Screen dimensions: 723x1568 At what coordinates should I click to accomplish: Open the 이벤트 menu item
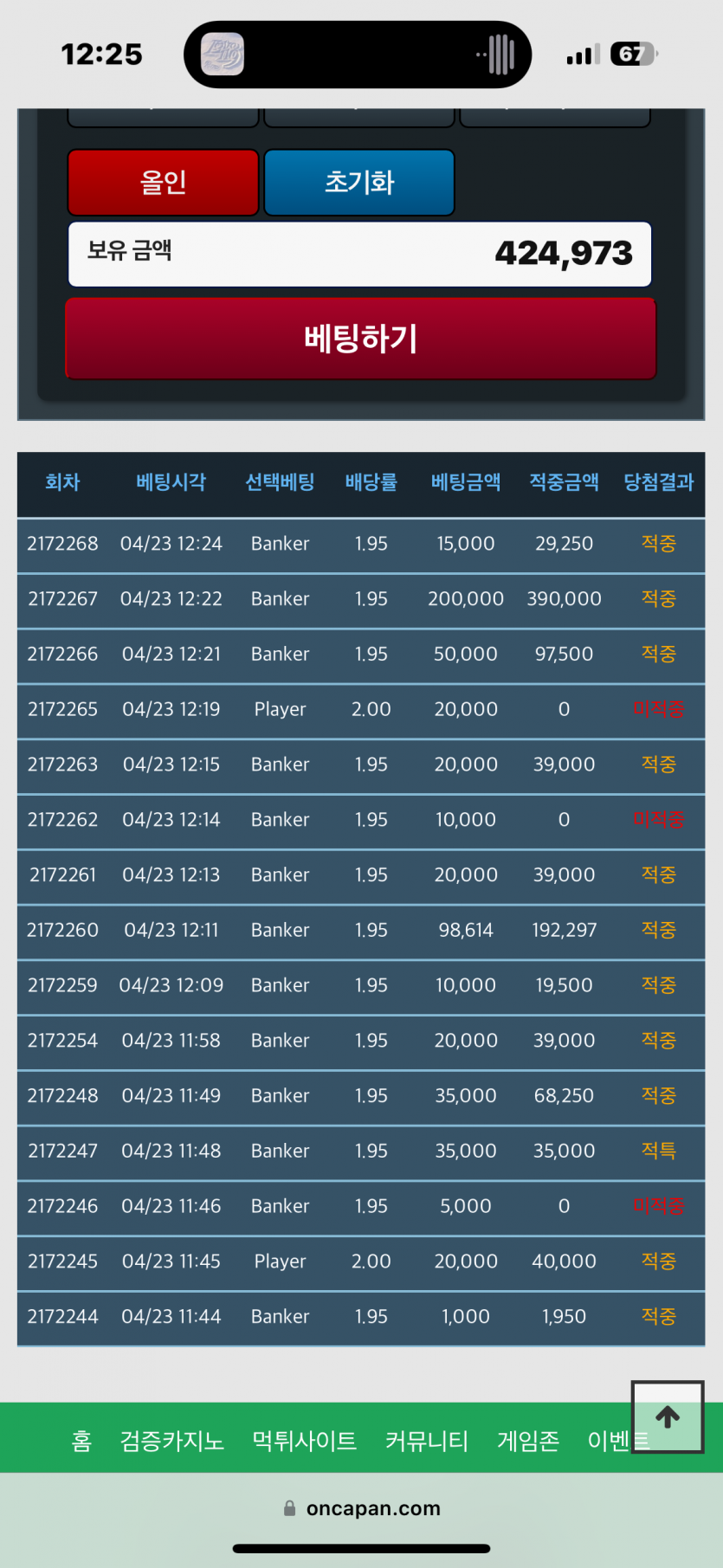[x=609, y=1442]
